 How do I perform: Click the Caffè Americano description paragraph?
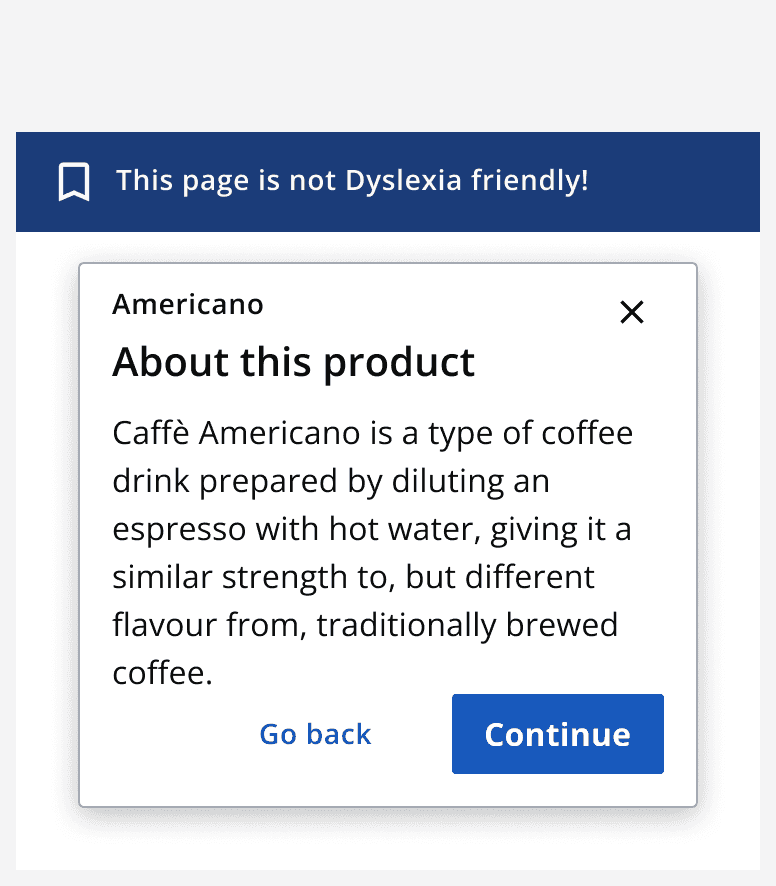pos(371,552)
